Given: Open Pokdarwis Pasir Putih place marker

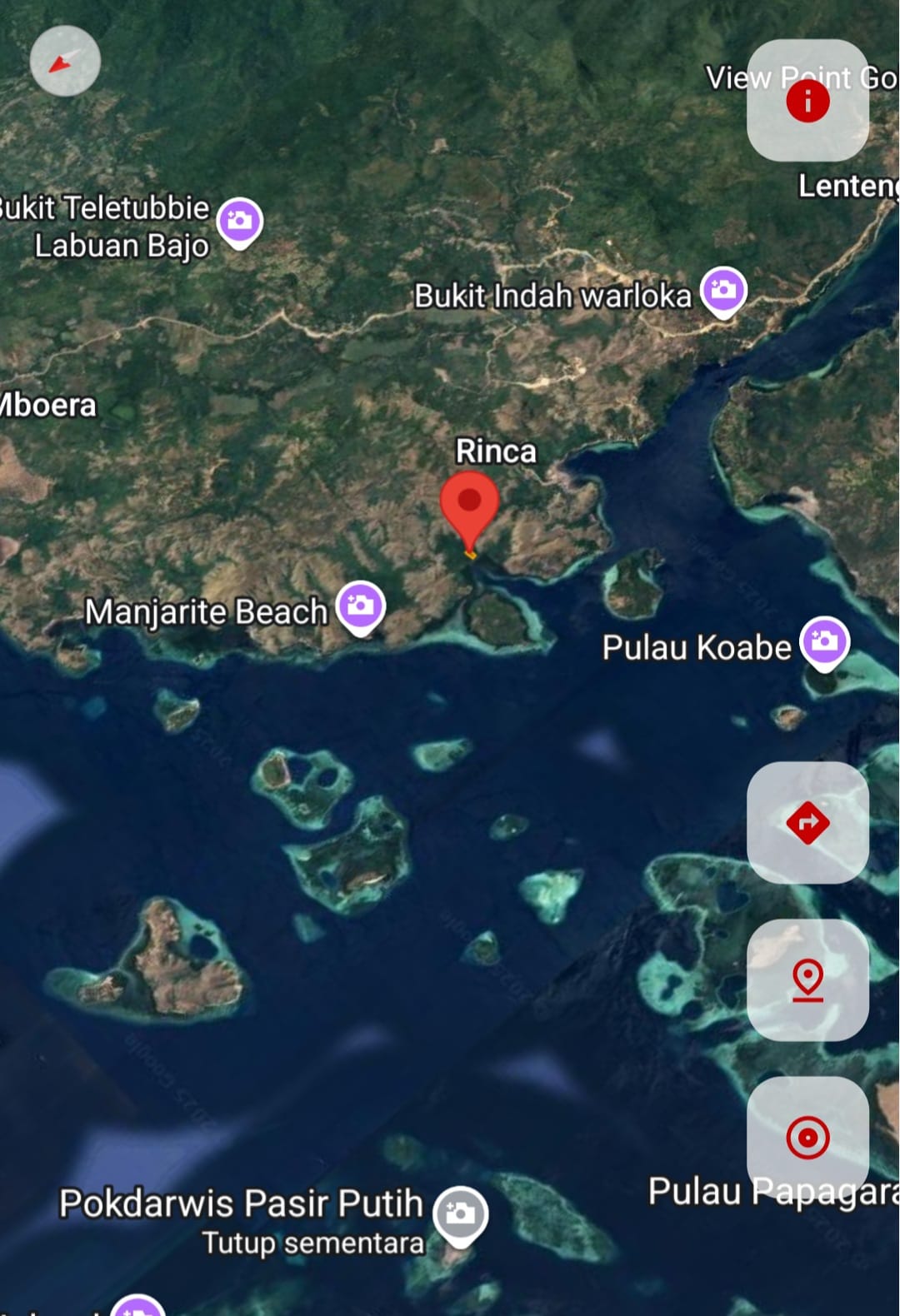Looking at the screenshot, I should 461,1213.
